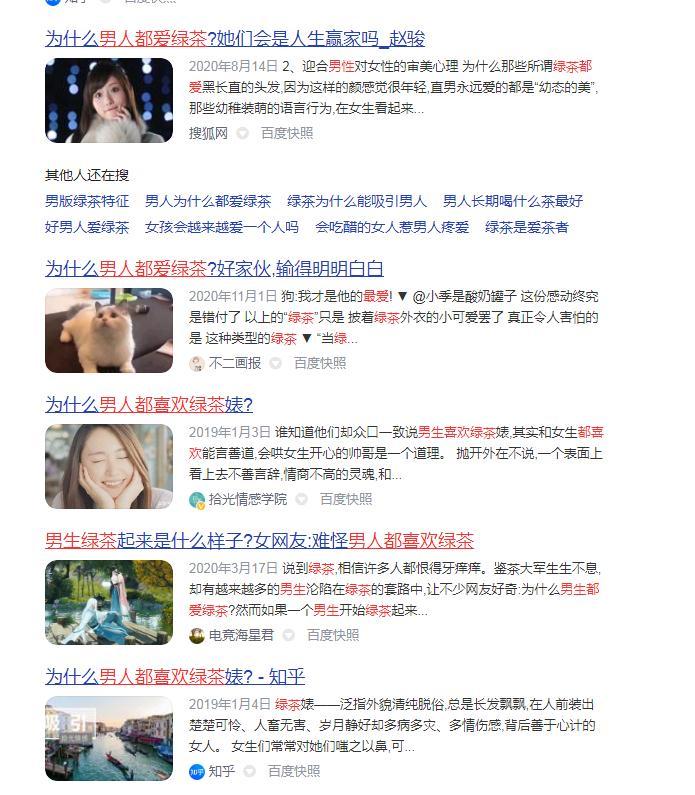Select related search '男人为什么都爱绿茶'
695x795 pixels.
207,201
